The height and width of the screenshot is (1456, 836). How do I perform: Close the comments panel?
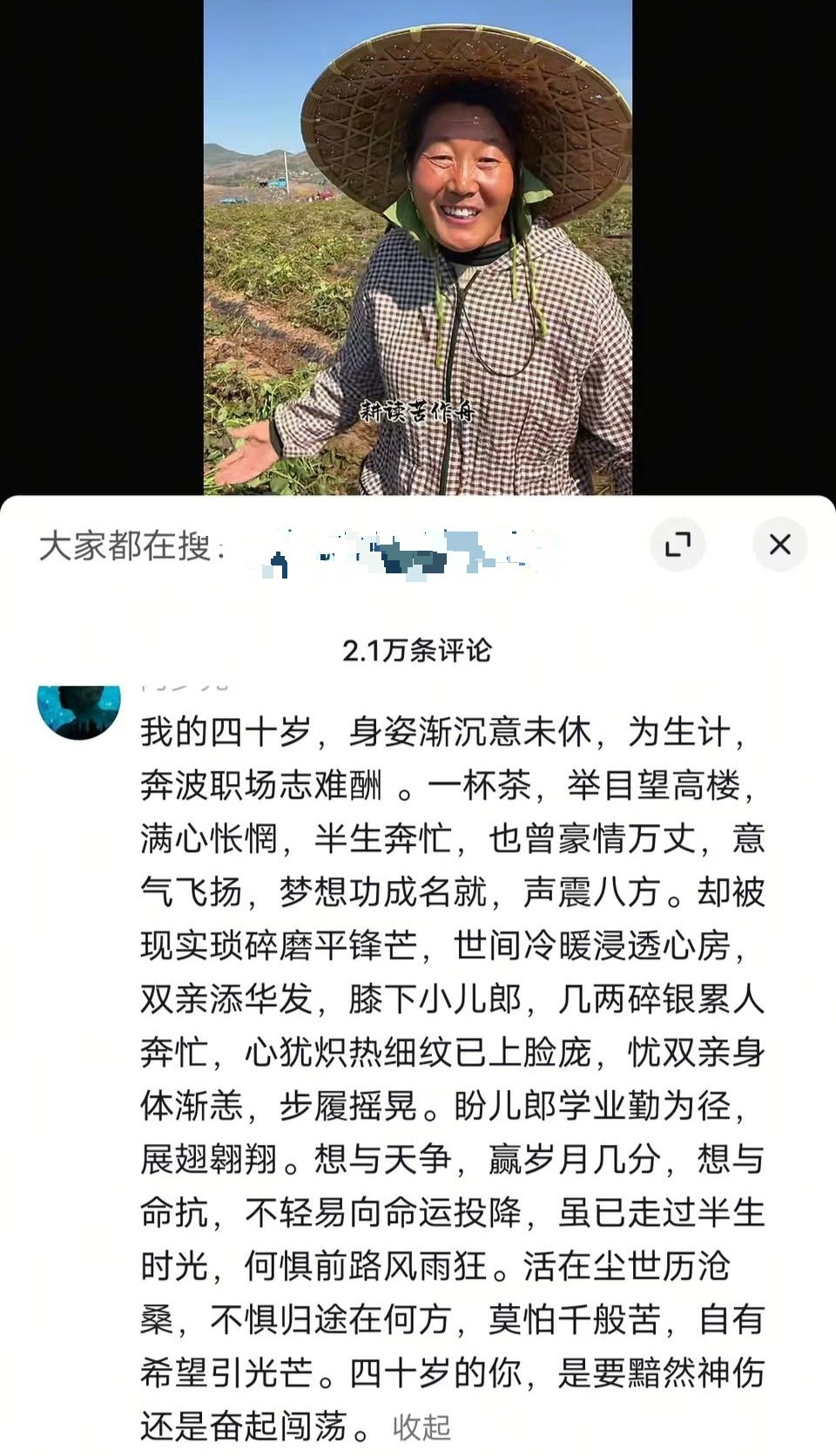[779, 545]
